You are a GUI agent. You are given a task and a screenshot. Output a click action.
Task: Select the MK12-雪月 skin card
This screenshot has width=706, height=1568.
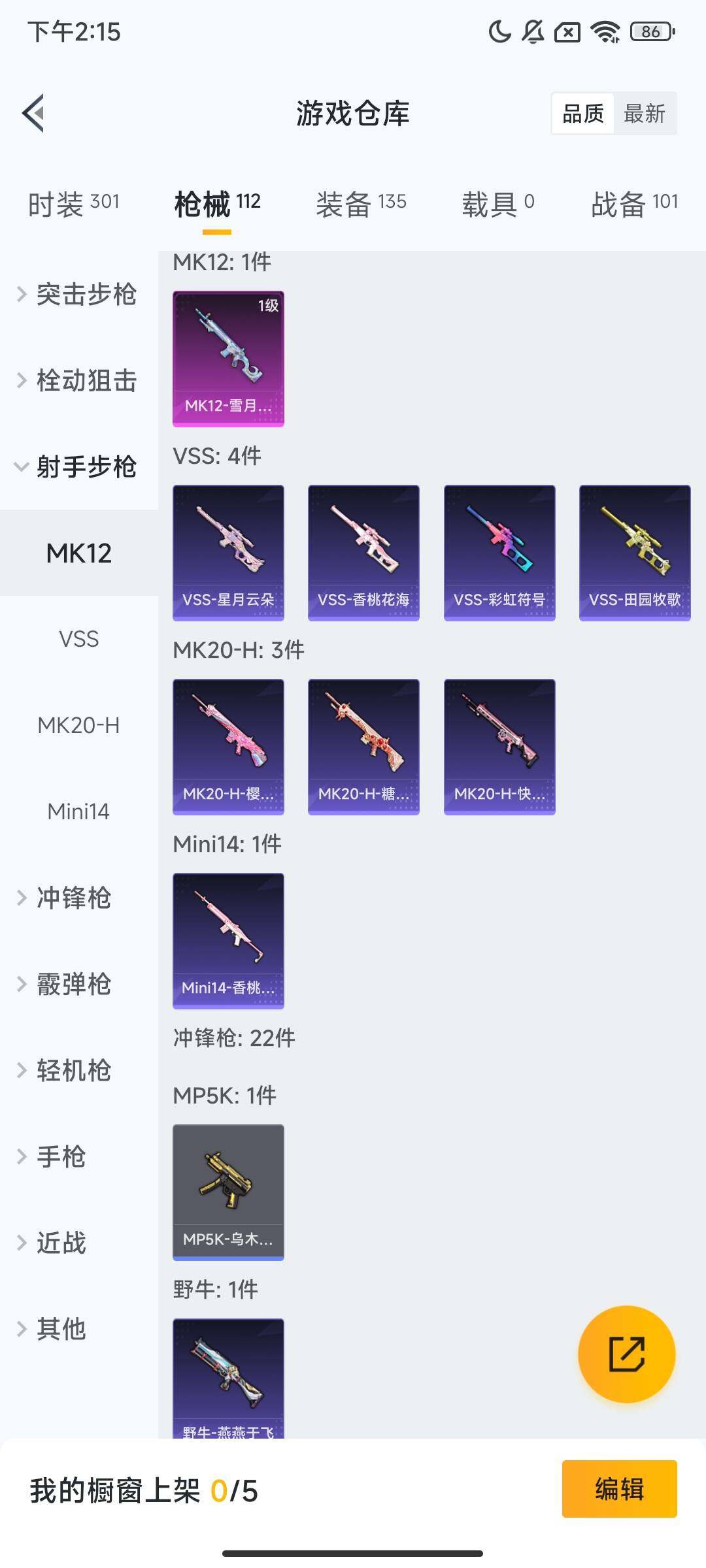(228, 358)
